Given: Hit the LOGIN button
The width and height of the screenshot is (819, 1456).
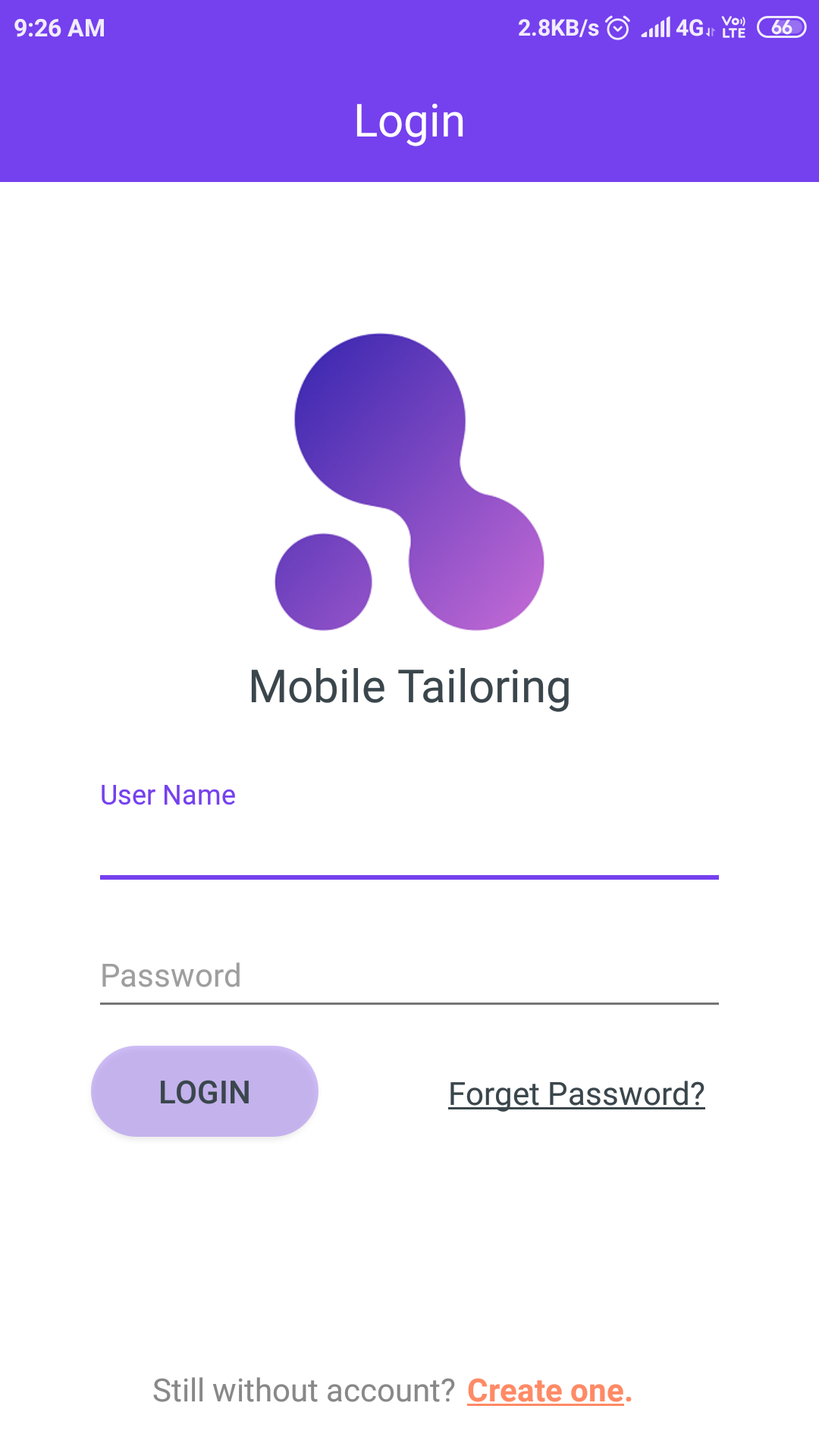Looking at the screenshot, I should pos(205,1092).
